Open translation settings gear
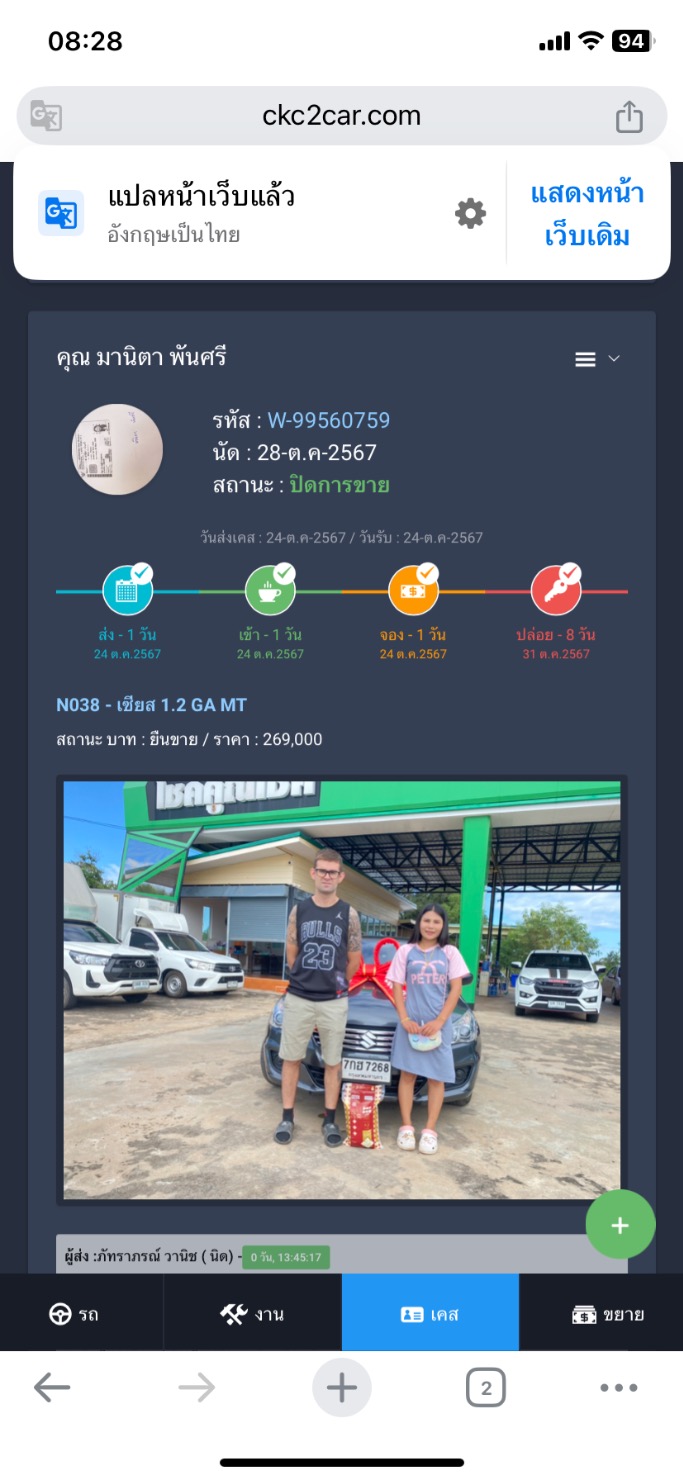Screen dimensions: 683x1480 pyautogui.click(x=470, y=213)
